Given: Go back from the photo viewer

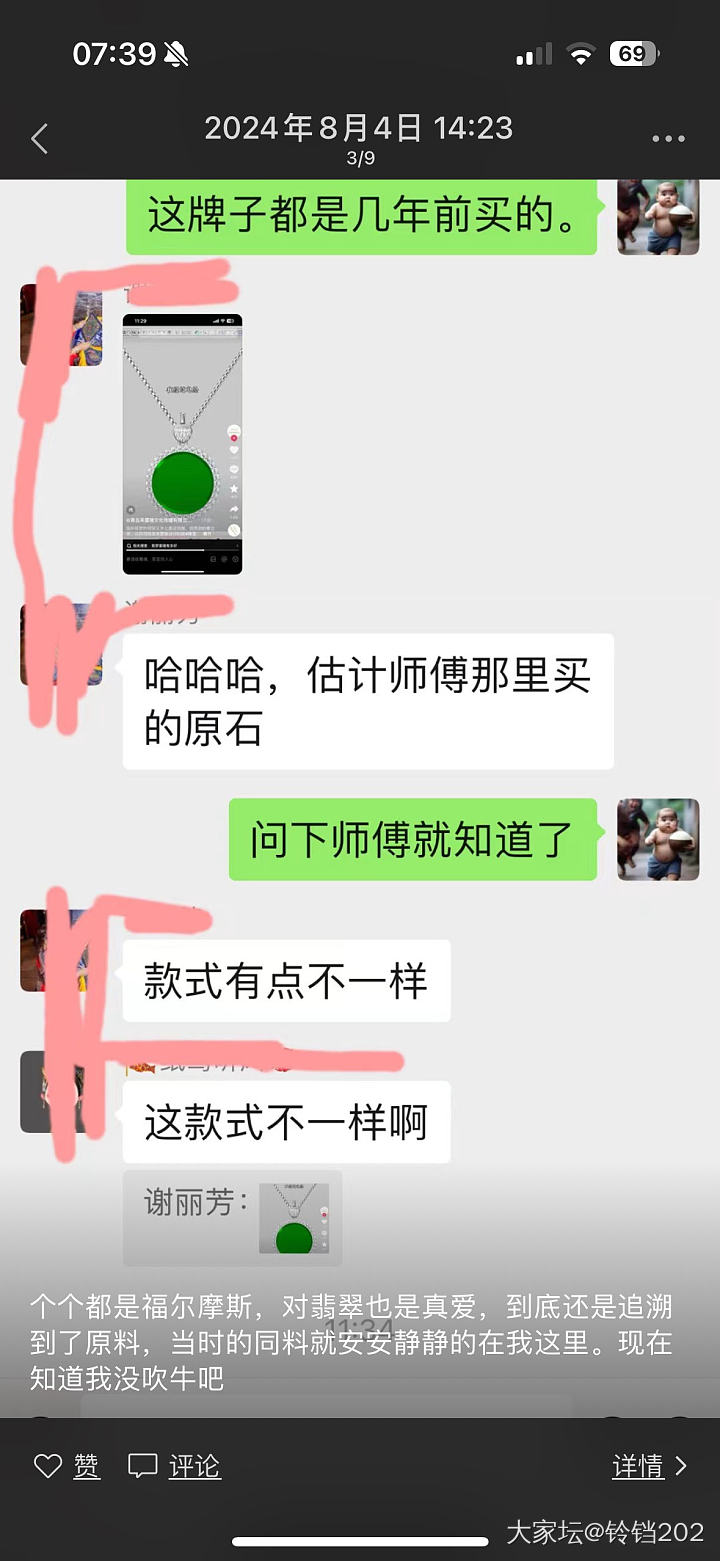Looking at the screenshot, I should (40, 139).
